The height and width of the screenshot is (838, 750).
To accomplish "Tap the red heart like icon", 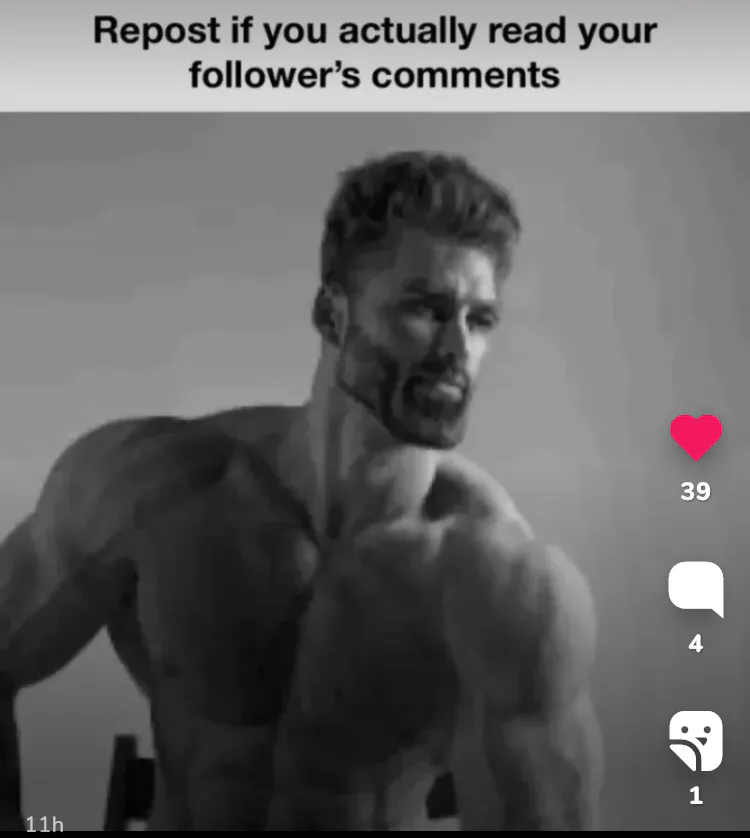I will tap(695, 437).
